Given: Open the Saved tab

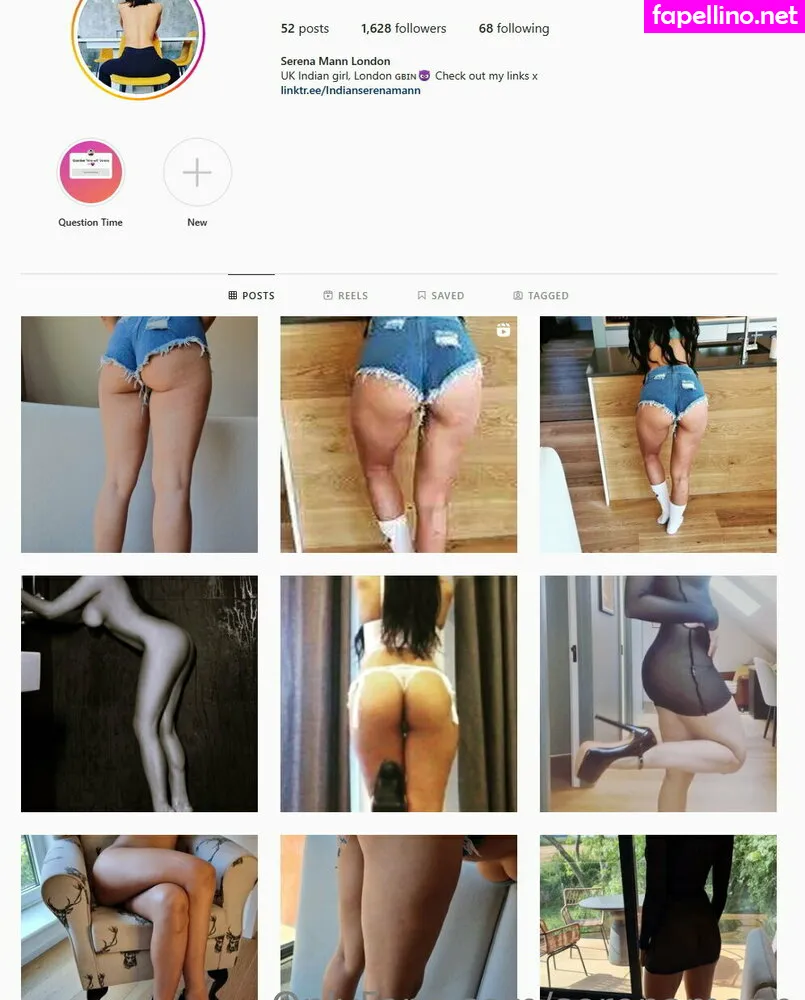Looking at the screenshot, I should (441, 296).
